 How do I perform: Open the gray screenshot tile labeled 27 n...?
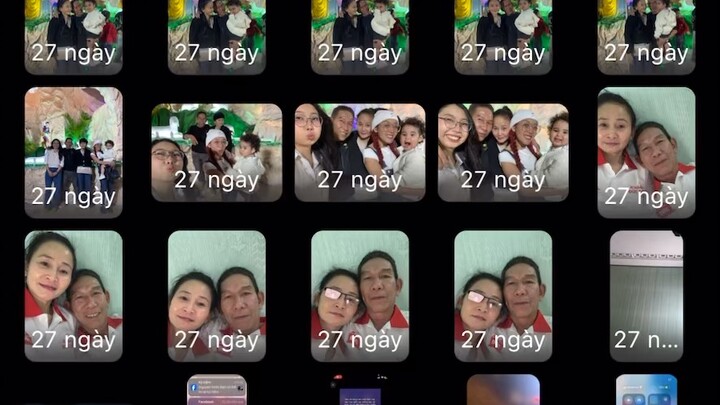pos(646,296)
